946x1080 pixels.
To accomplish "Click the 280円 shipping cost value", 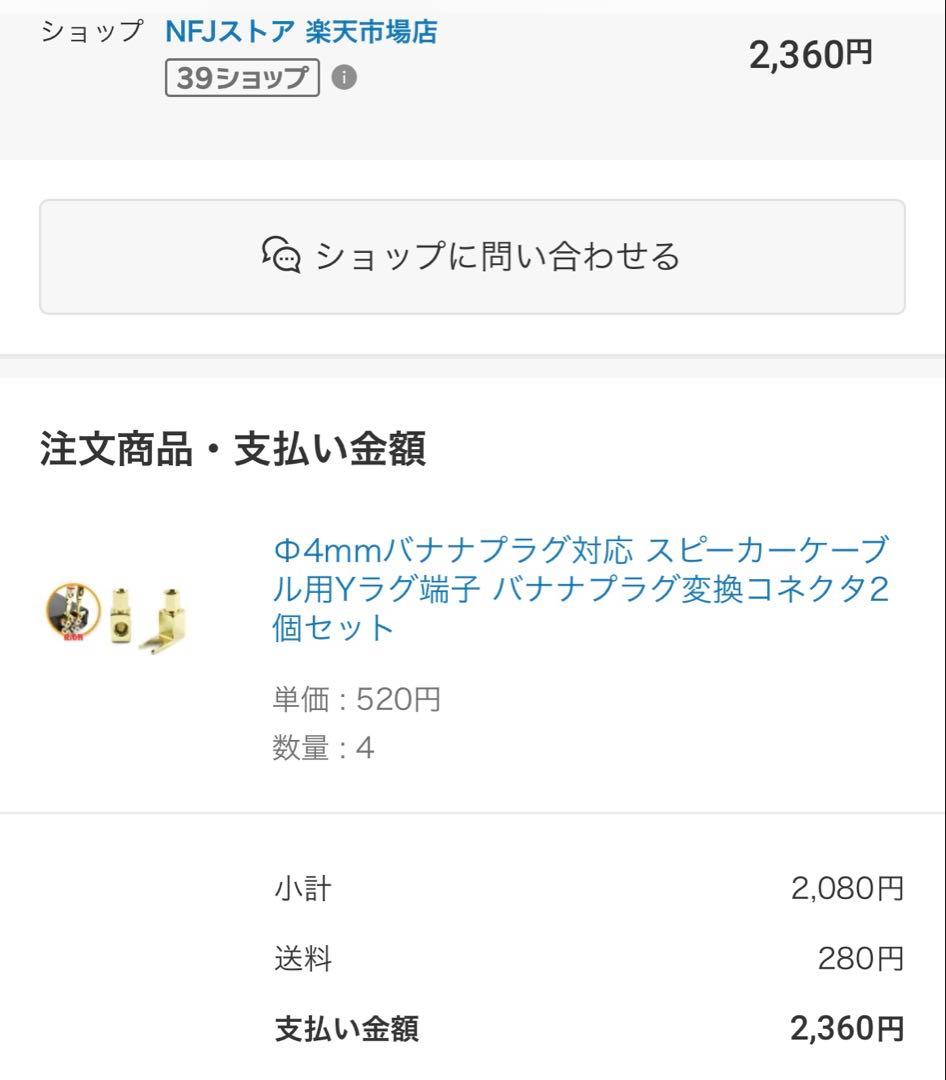I will click(861, 959).
